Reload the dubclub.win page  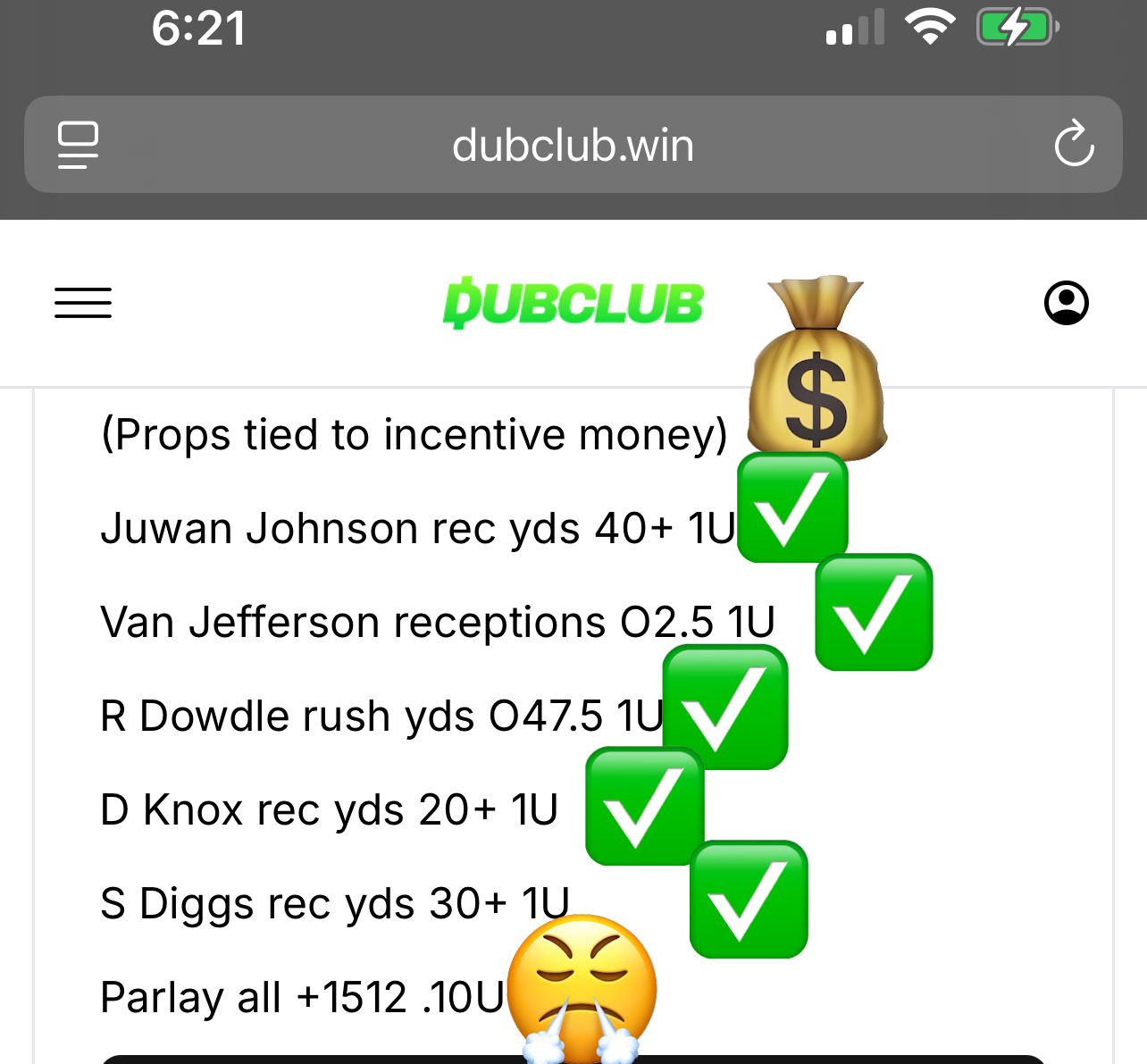1073,145
